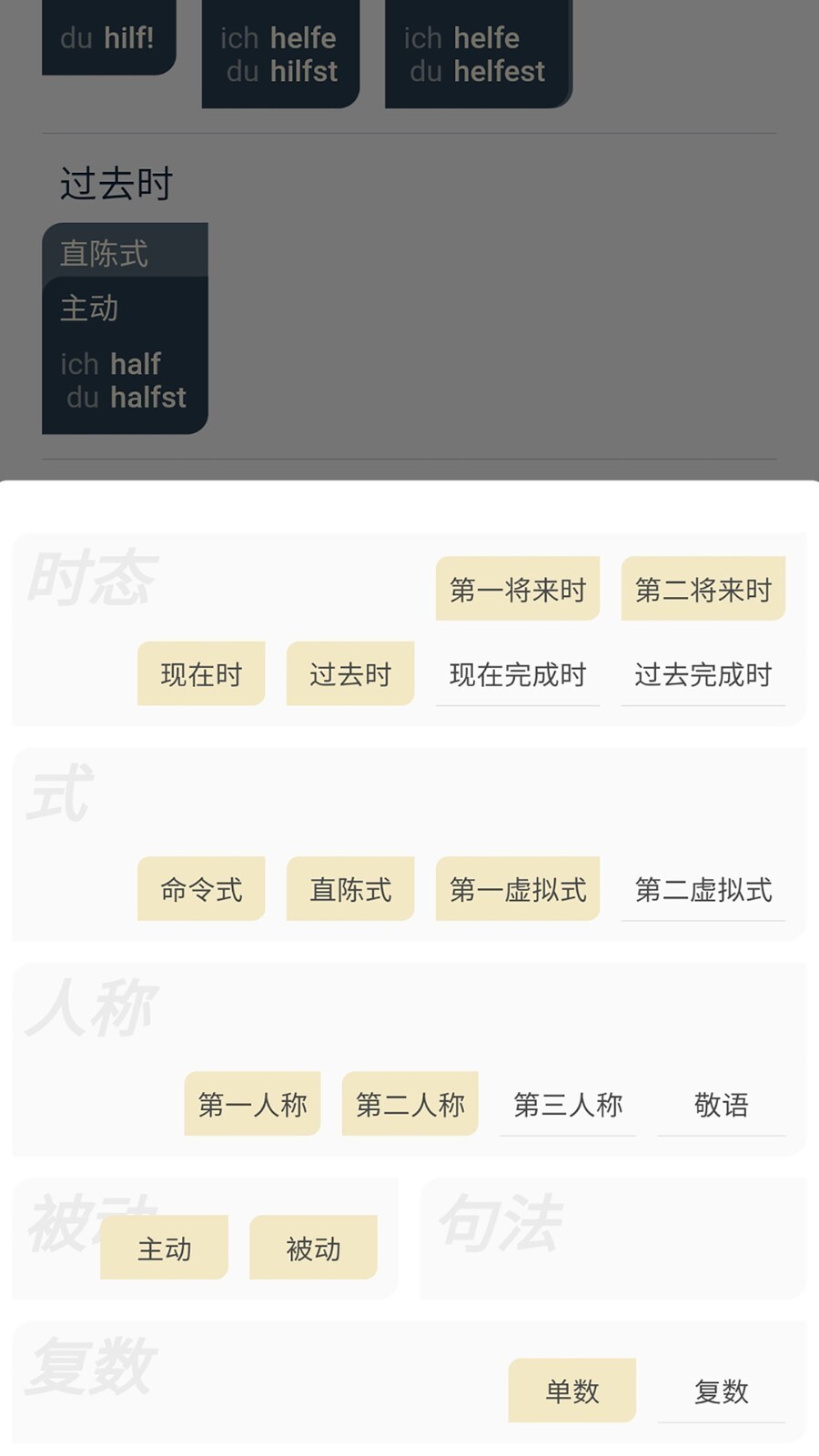Enable the 被动 (passive voice) filter
This screenshot has height=1456, width=819.
(312, 1249)
